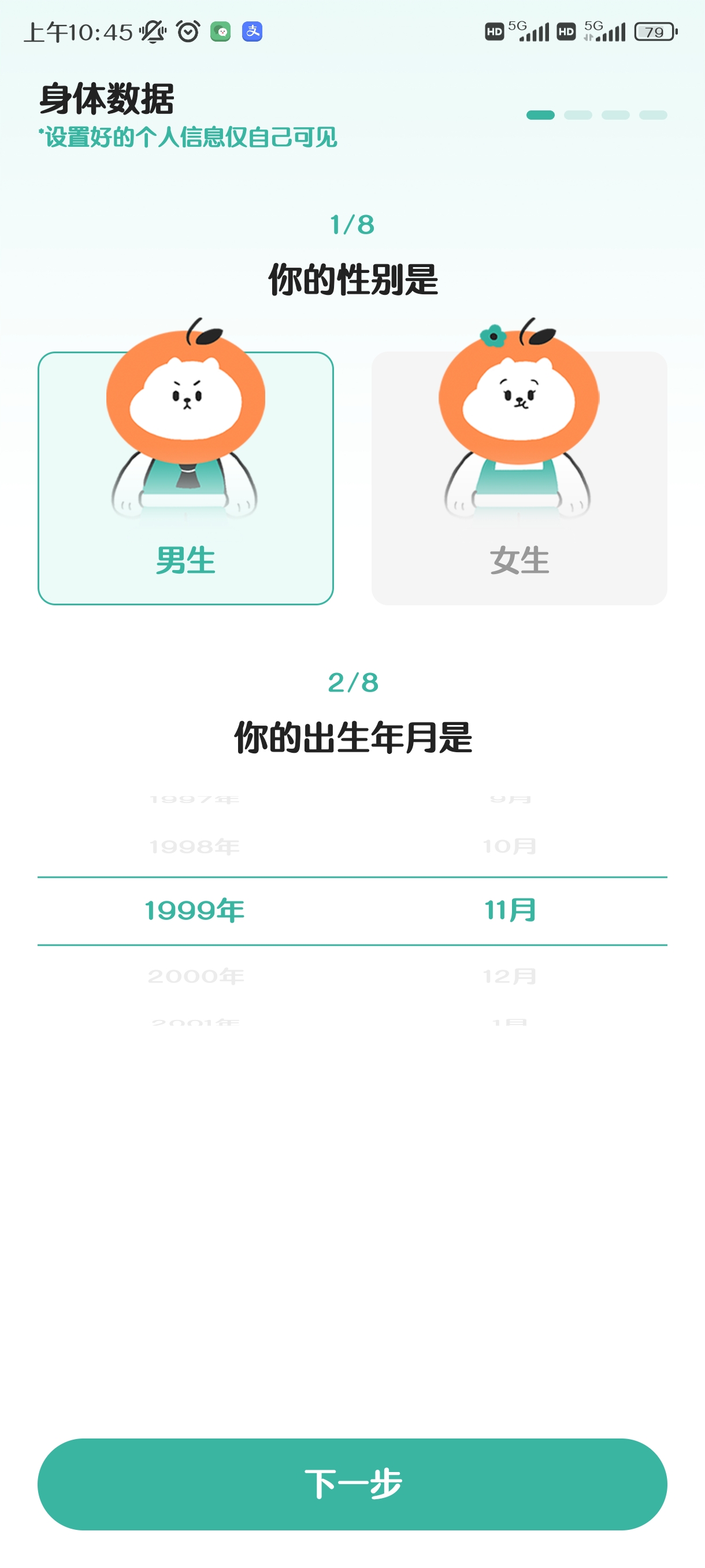Click 12月 in the month wheel
The width and height of the screenshot is (705, 1568).
(511, 976)
